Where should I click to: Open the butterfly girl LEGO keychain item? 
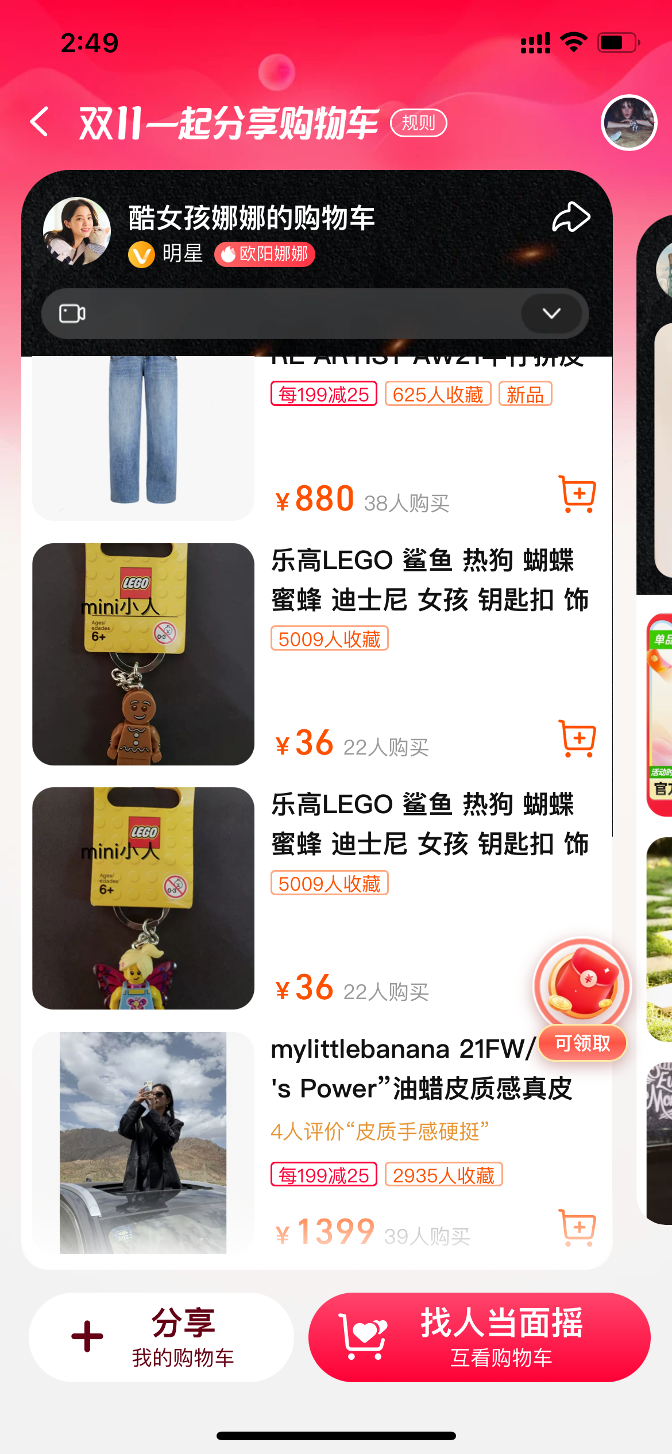pyautogui.click(x=143, y=898)
